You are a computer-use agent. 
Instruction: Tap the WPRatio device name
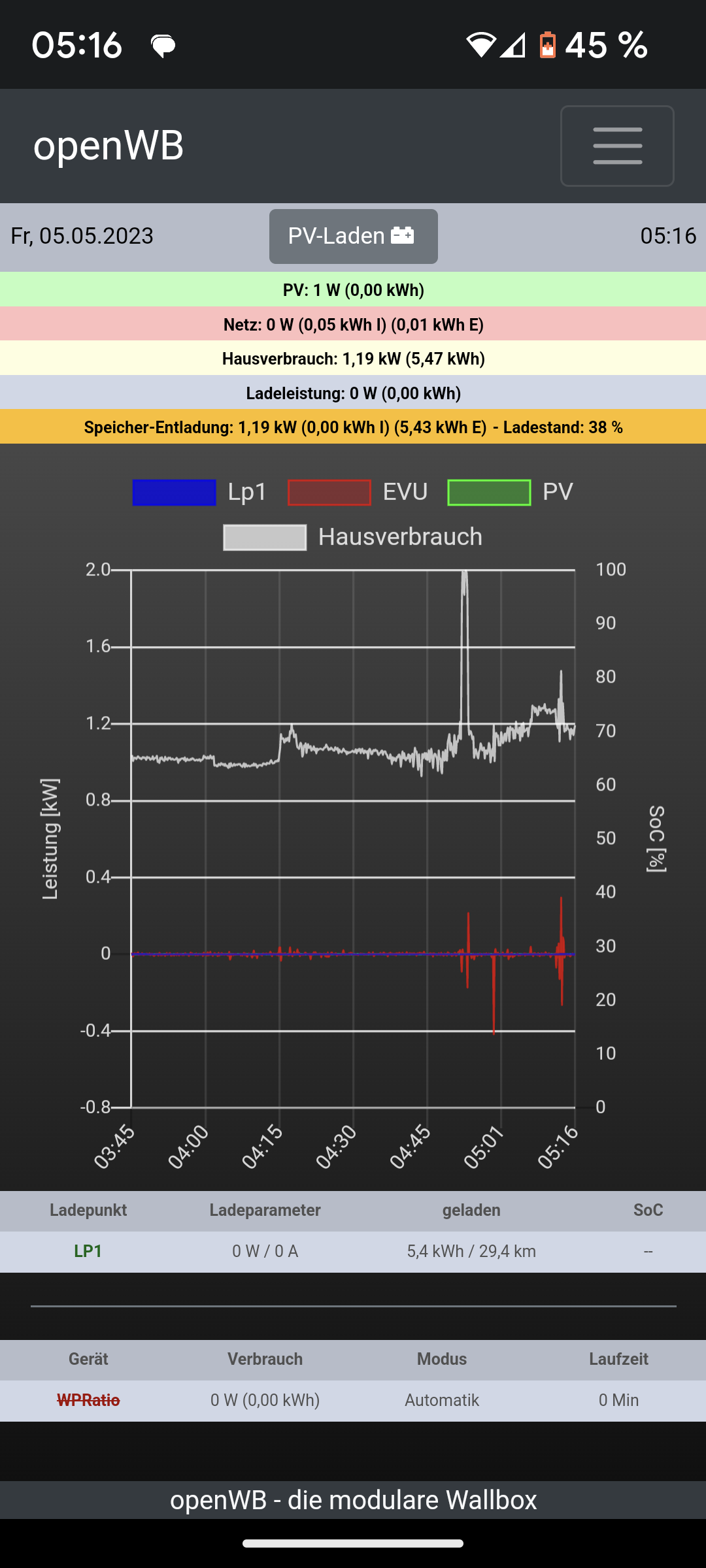[88, 1400]
